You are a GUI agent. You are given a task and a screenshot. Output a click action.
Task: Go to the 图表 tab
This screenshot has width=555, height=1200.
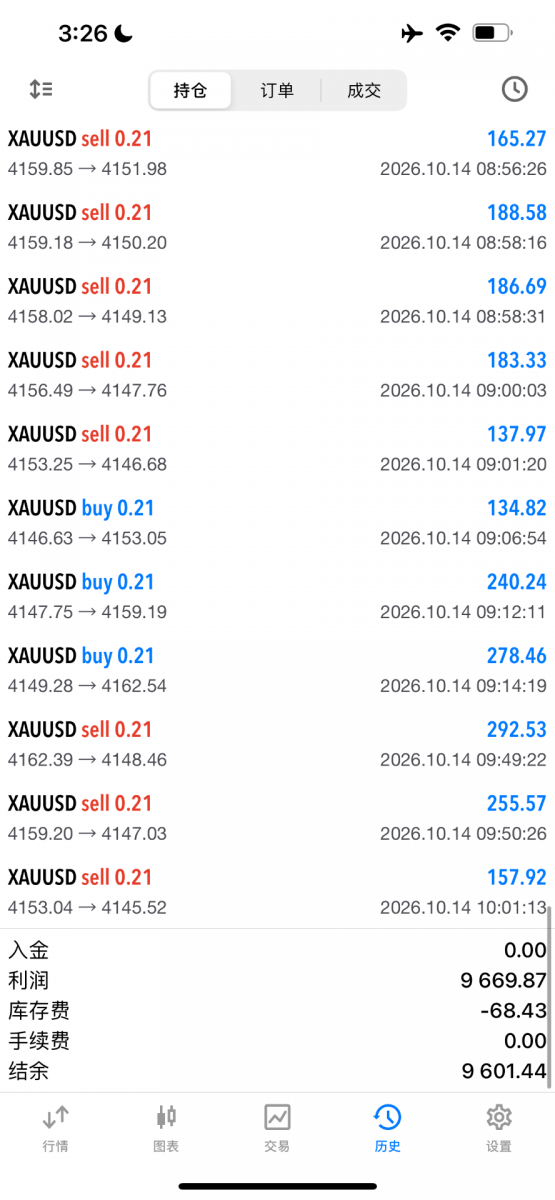[167, 1127]
